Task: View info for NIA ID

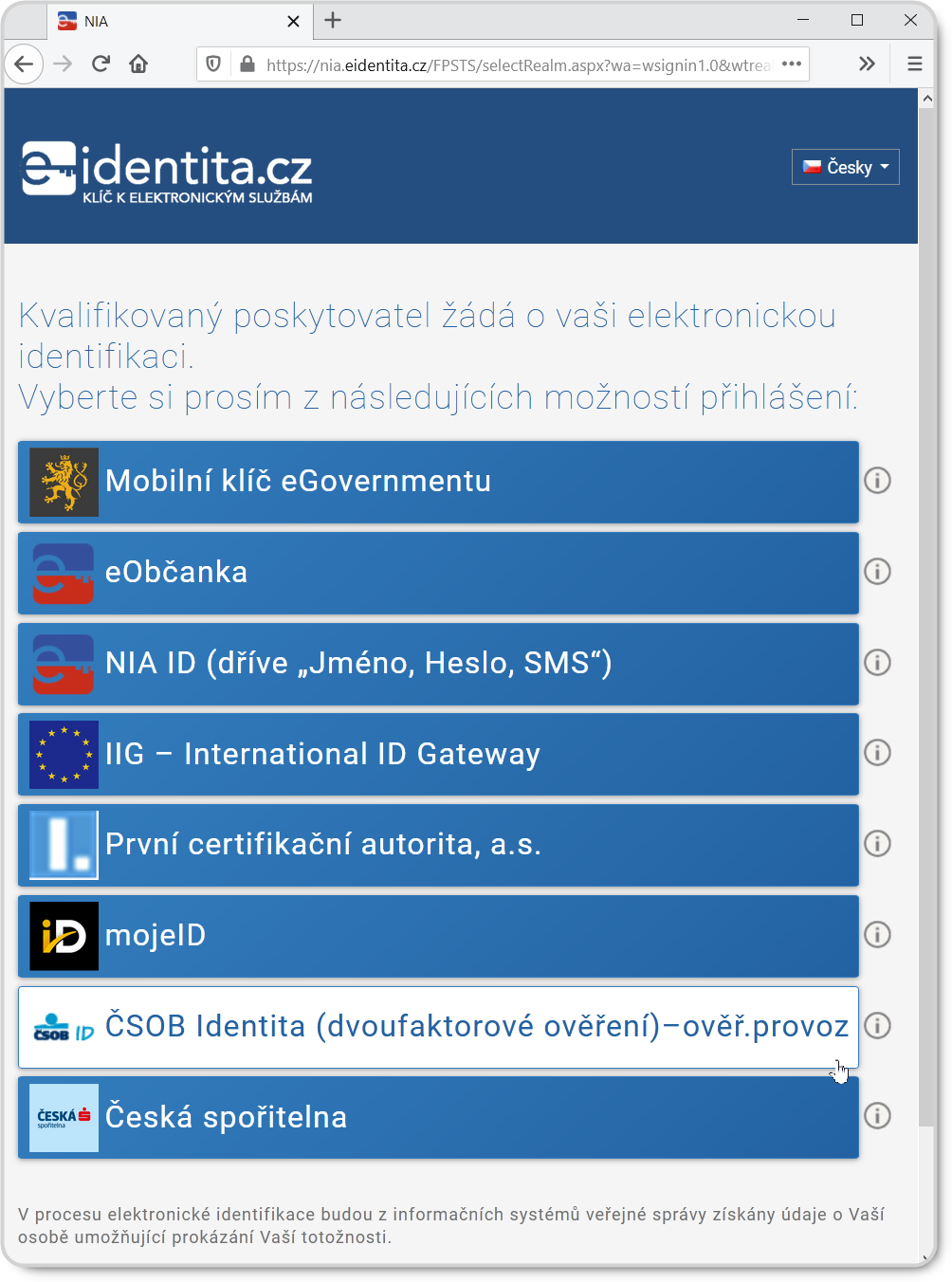Action: click(877, 662)
